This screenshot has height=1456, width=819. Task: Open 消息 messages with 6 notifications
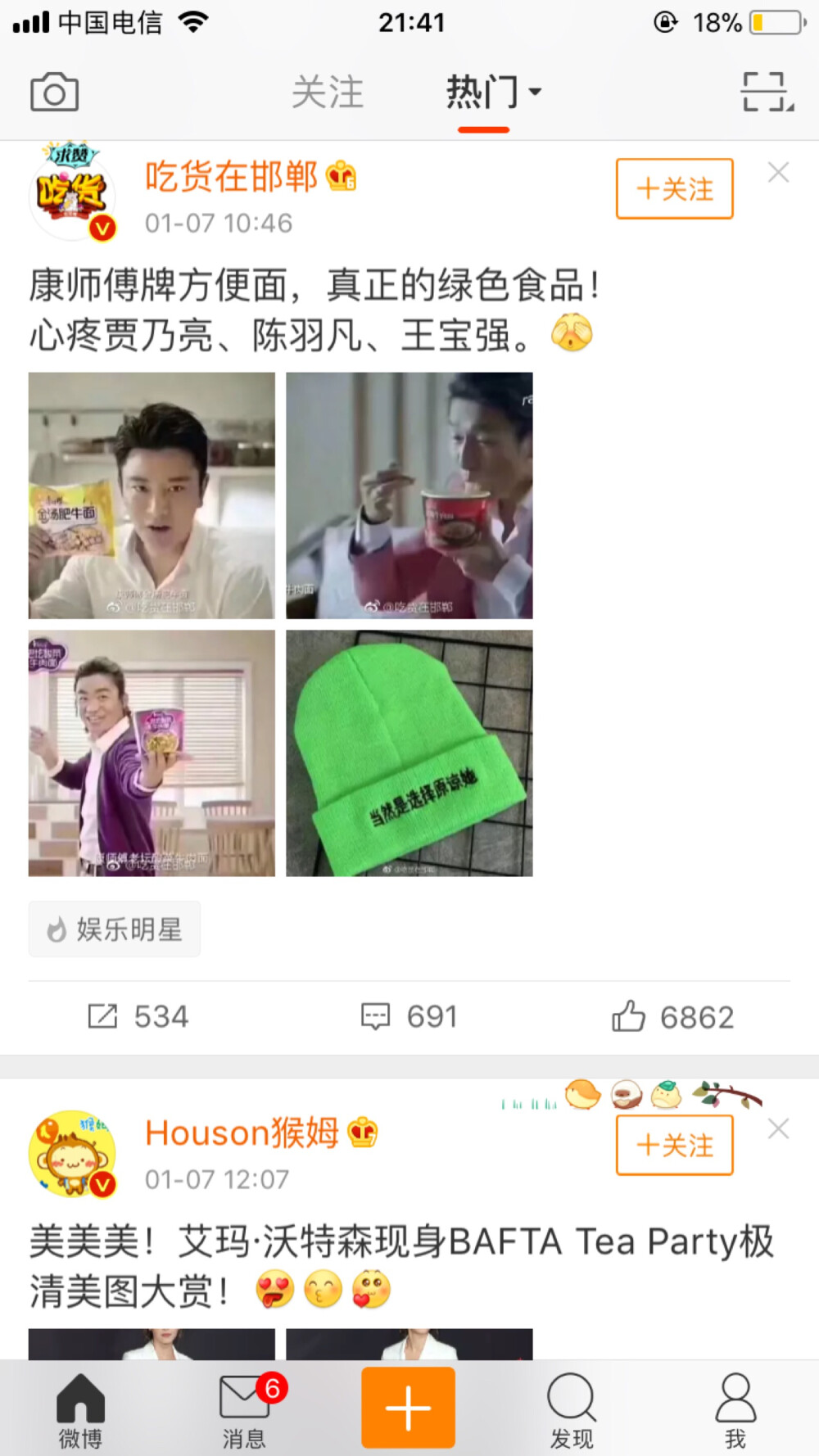pyautogui.click(x=243, y=1405)
